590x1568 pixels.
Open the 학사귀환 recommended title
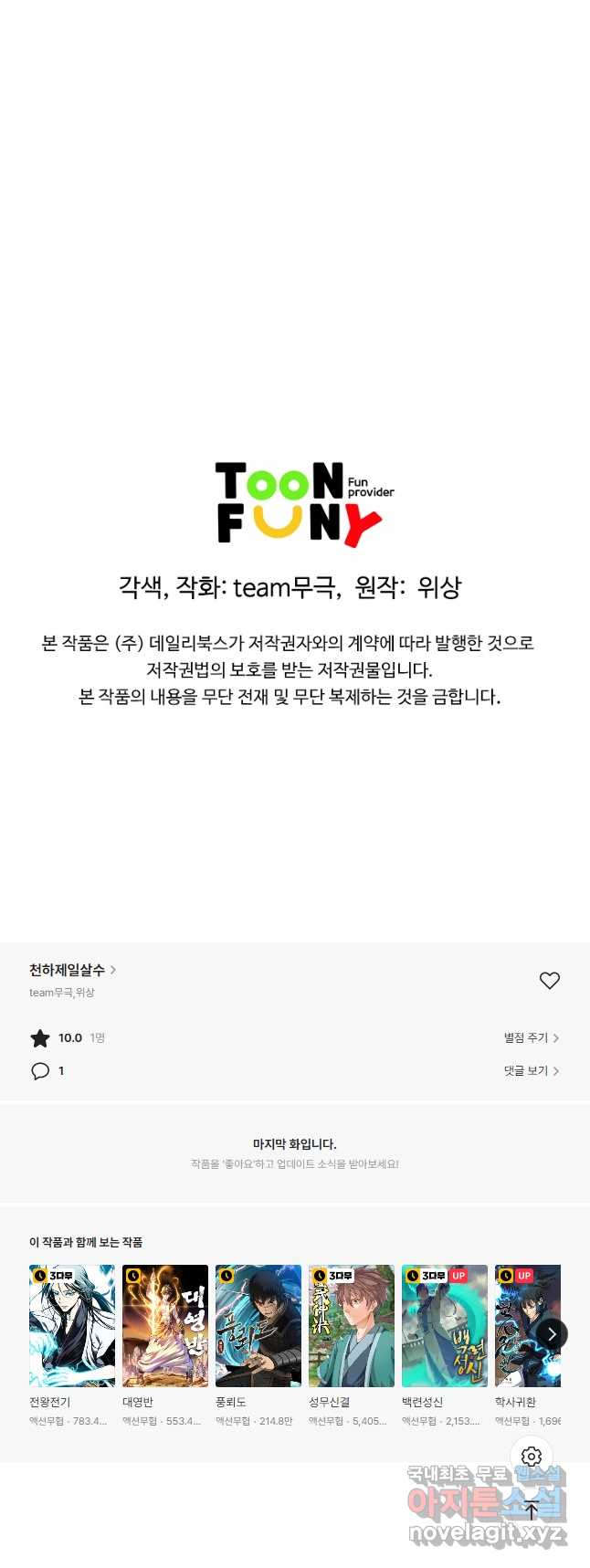pyautogui.click(x=517, y=1325)
